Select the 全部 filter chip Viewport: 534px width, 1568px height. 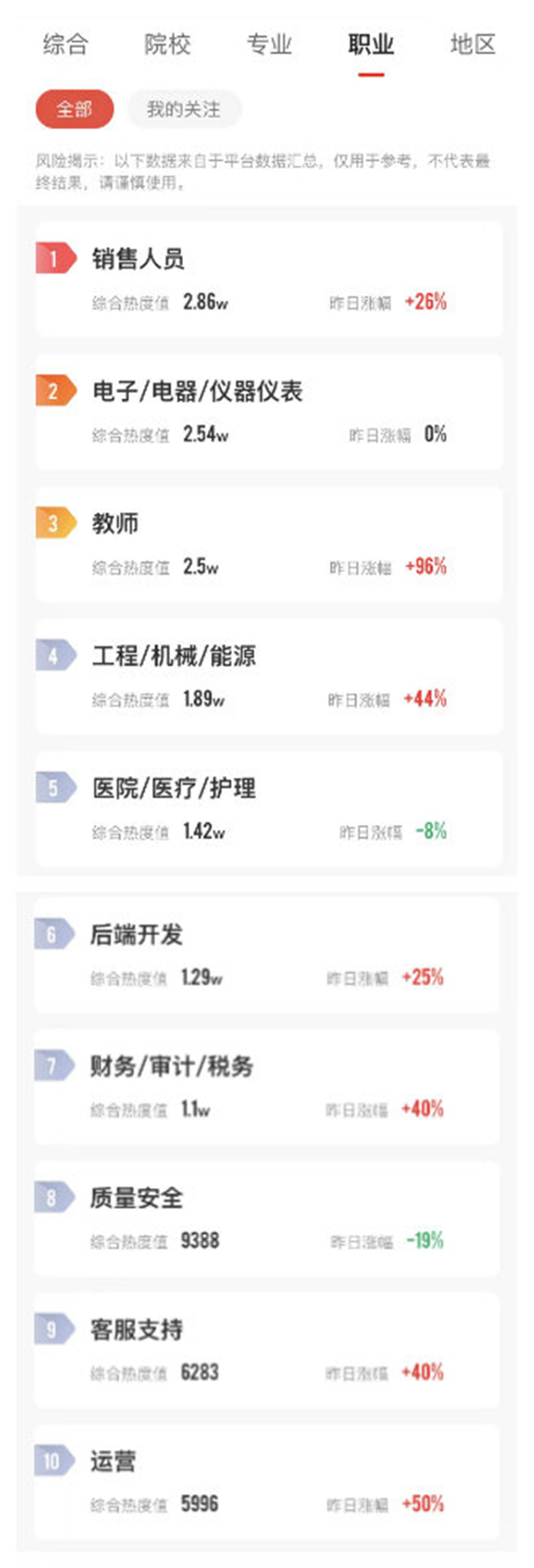pos(74,109)
